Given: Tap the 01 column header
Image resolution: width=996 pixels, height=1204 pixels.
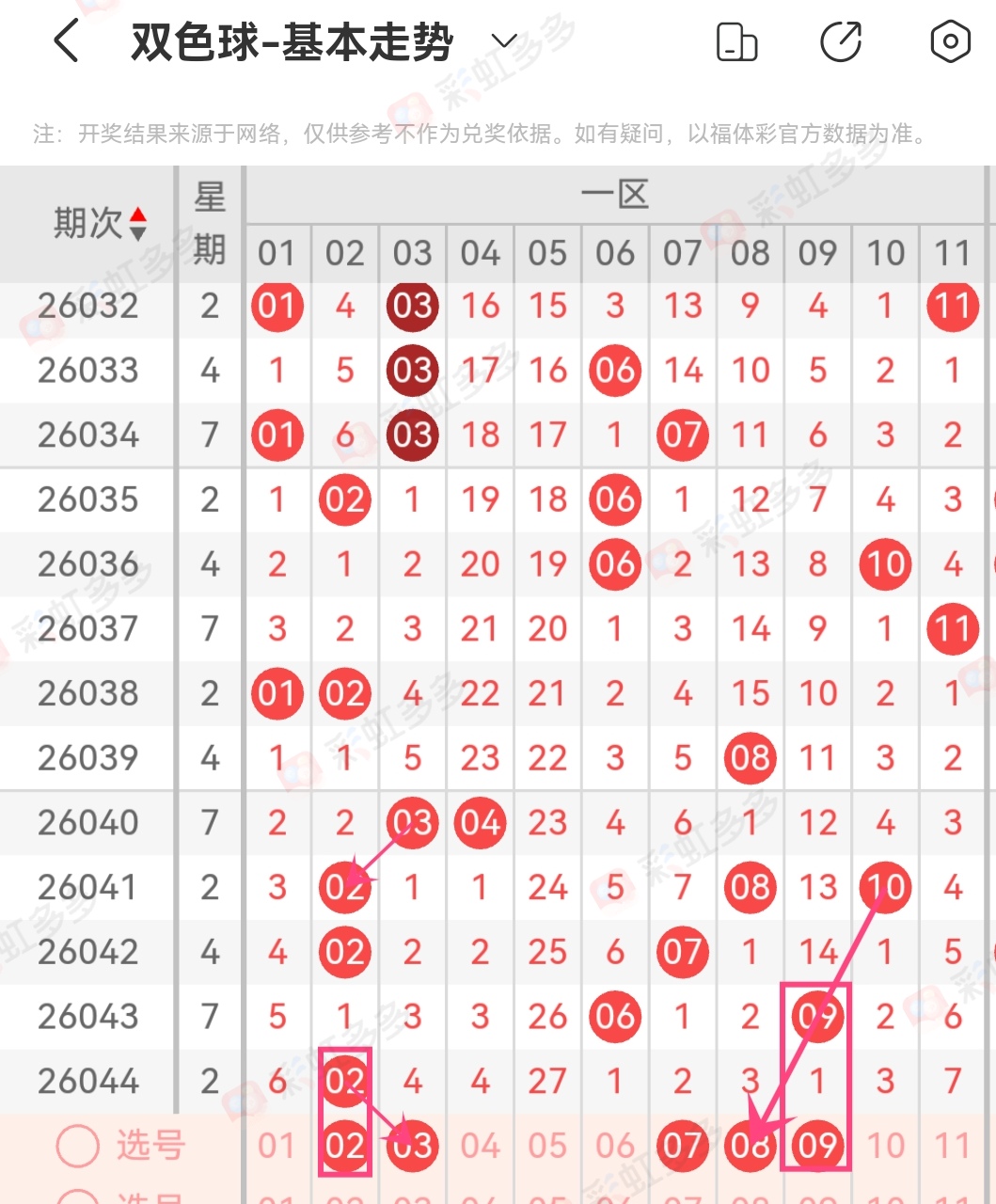Looking at the screenshot, I should 277,252.
